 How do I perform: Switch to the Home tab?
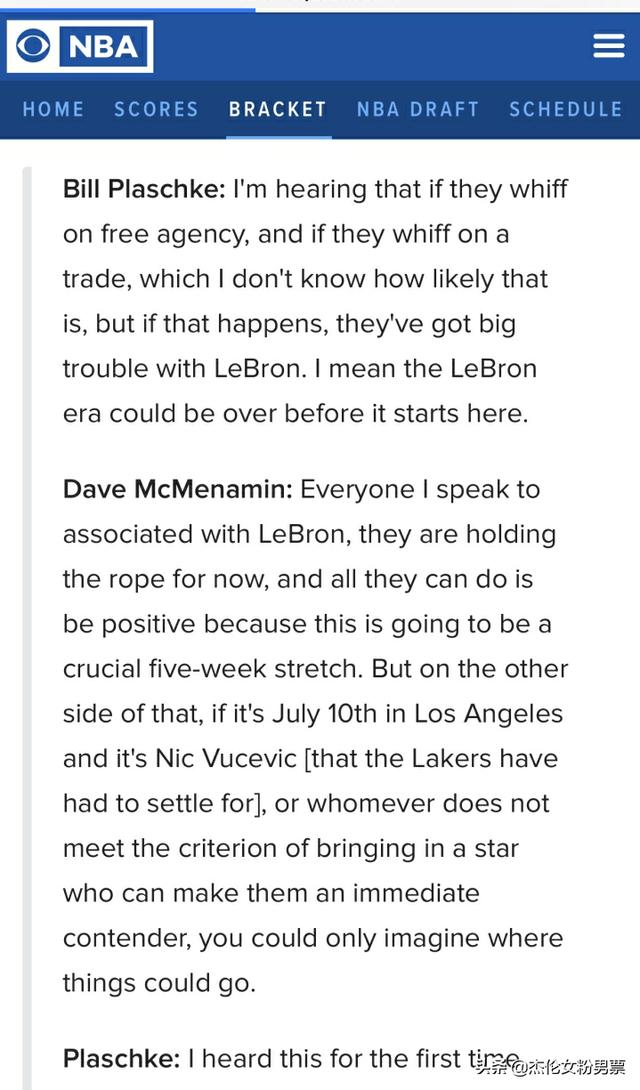[x=53, y=109]
